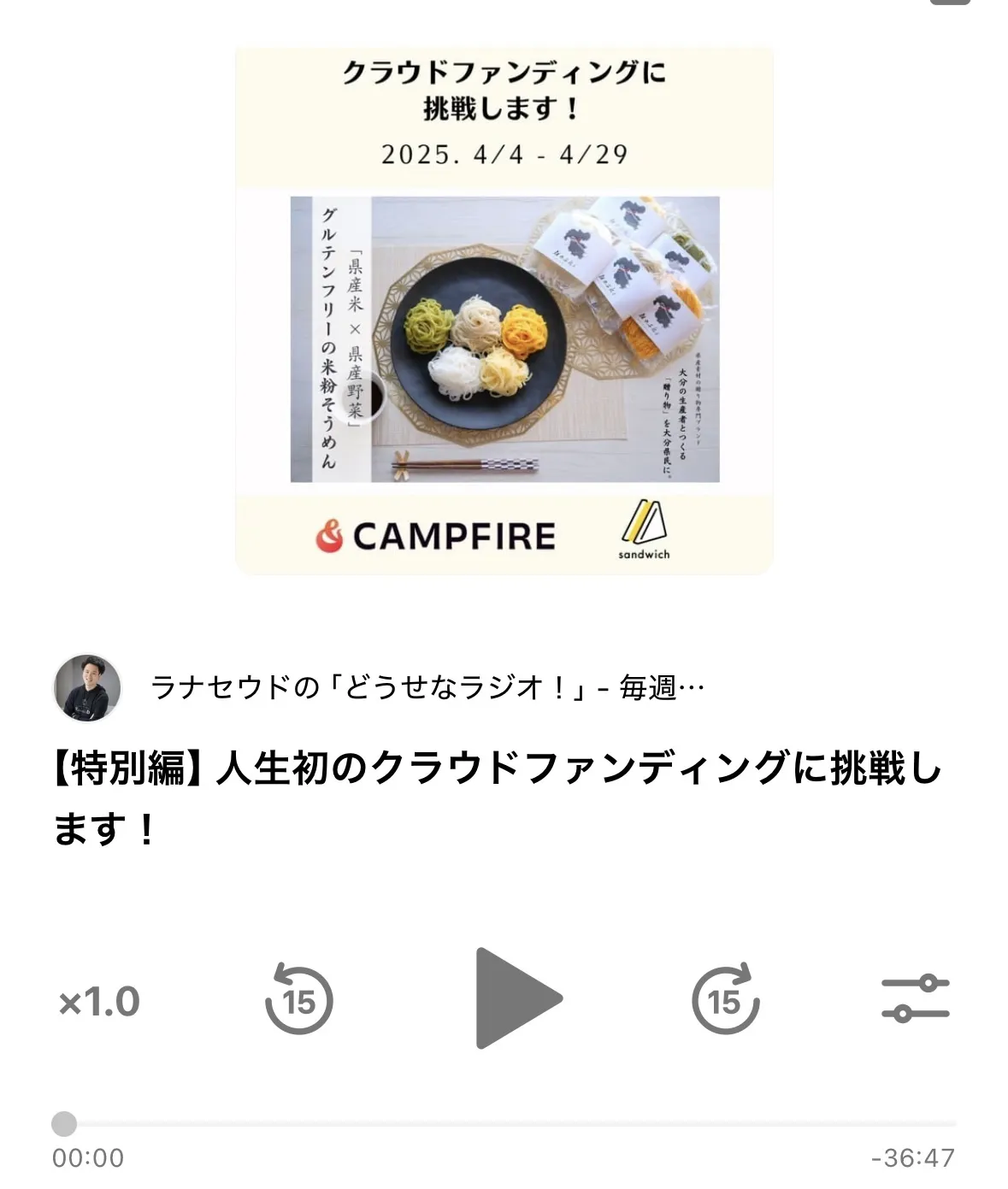Play the podcast episode

tap(516, 998)
